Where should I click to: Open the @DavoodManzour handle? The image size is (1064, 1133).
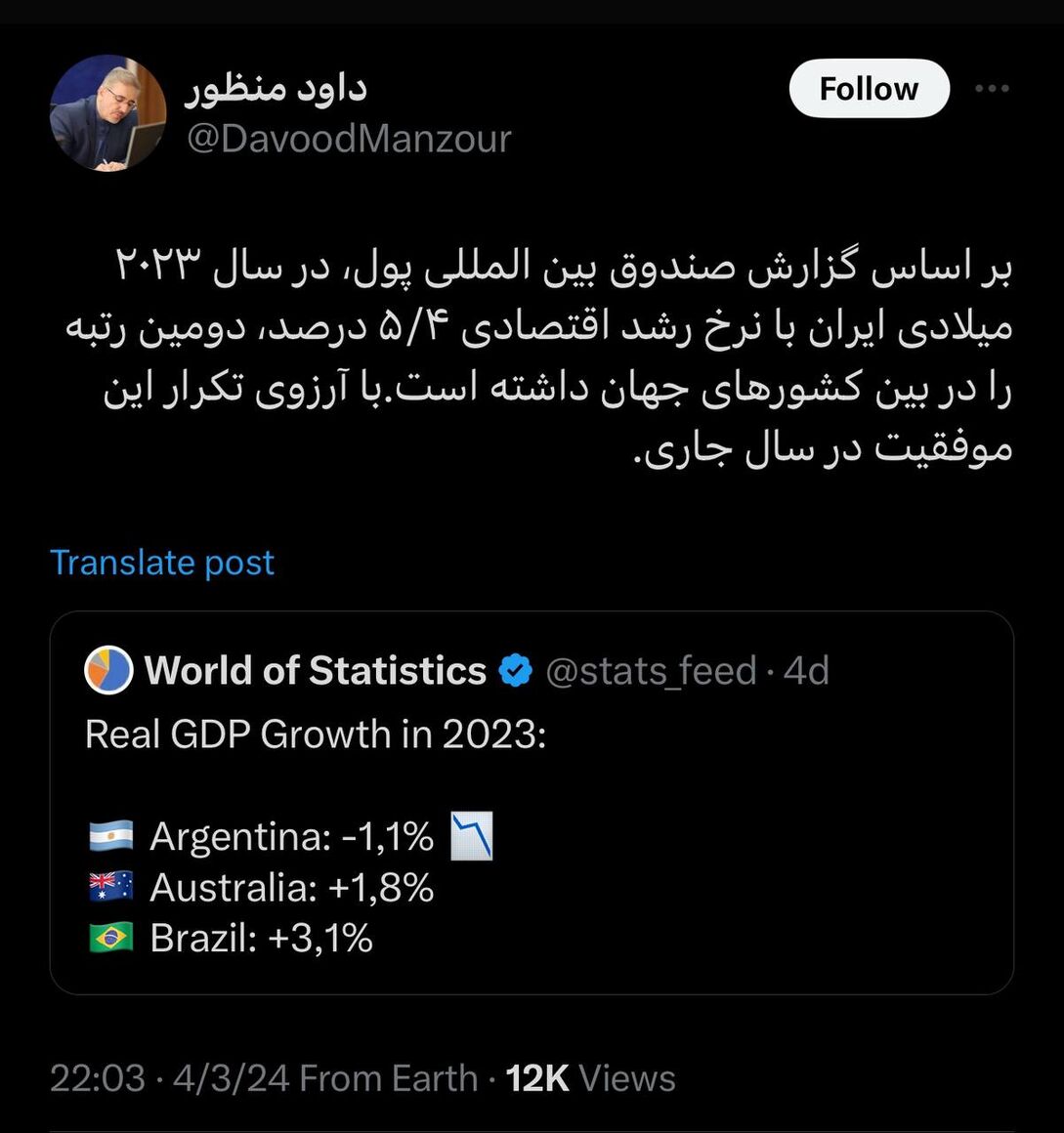[x=351, y=138]
